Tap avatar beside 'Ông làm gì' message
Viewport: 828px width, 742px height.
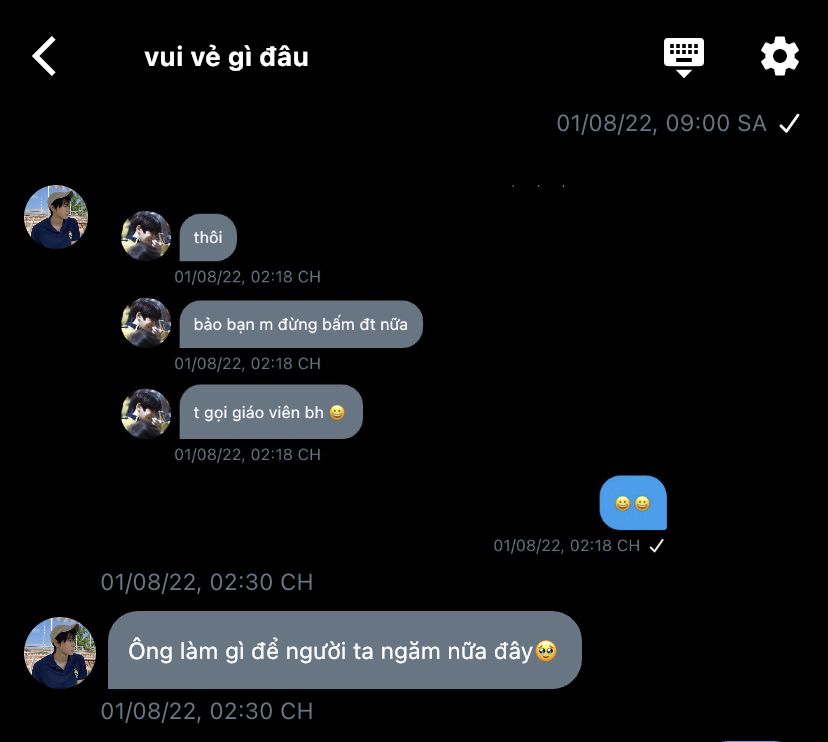tap(60, 652)
